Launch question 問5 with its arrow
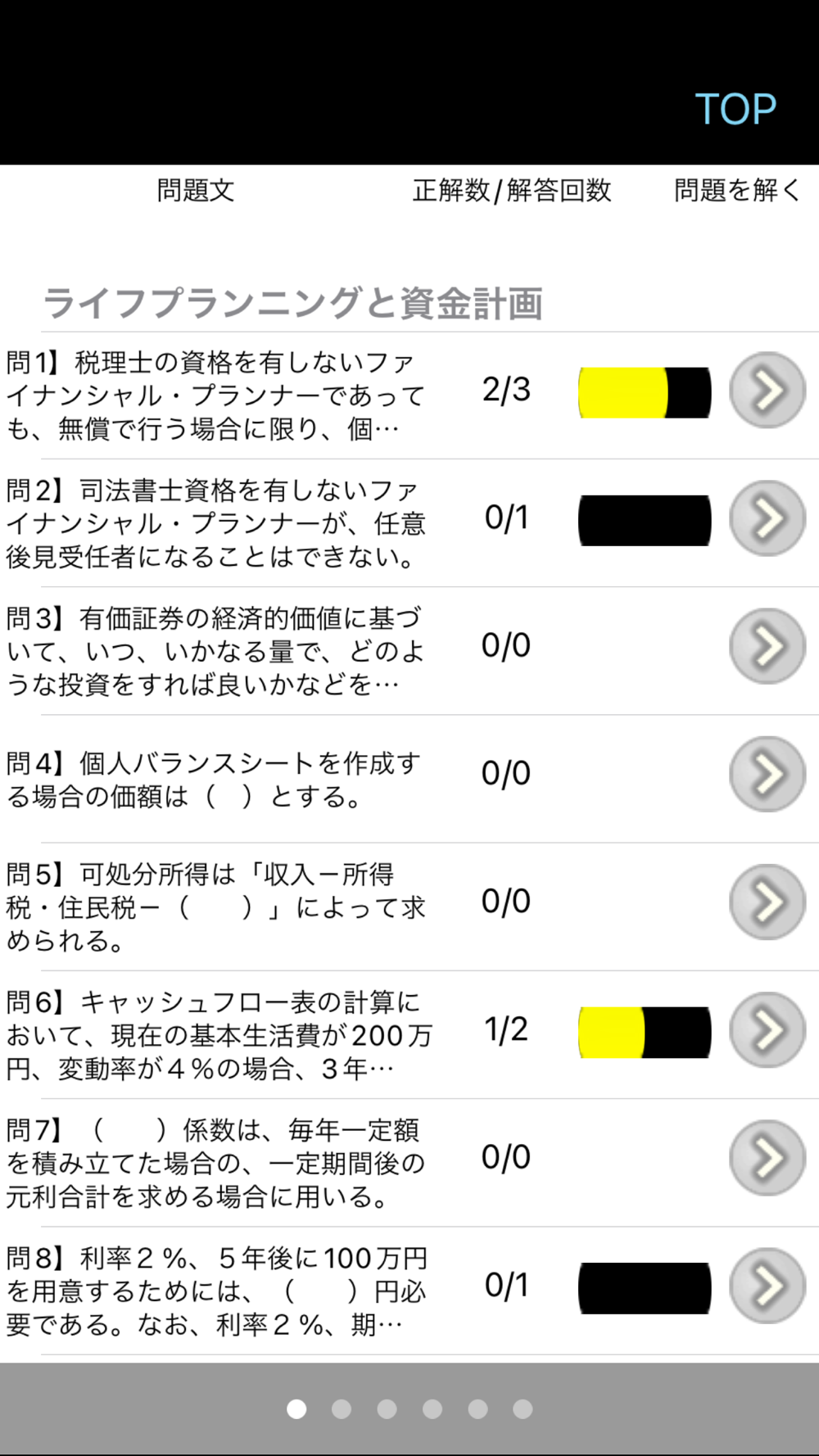The image size is (819, 1456). click(x=767, y=902)
